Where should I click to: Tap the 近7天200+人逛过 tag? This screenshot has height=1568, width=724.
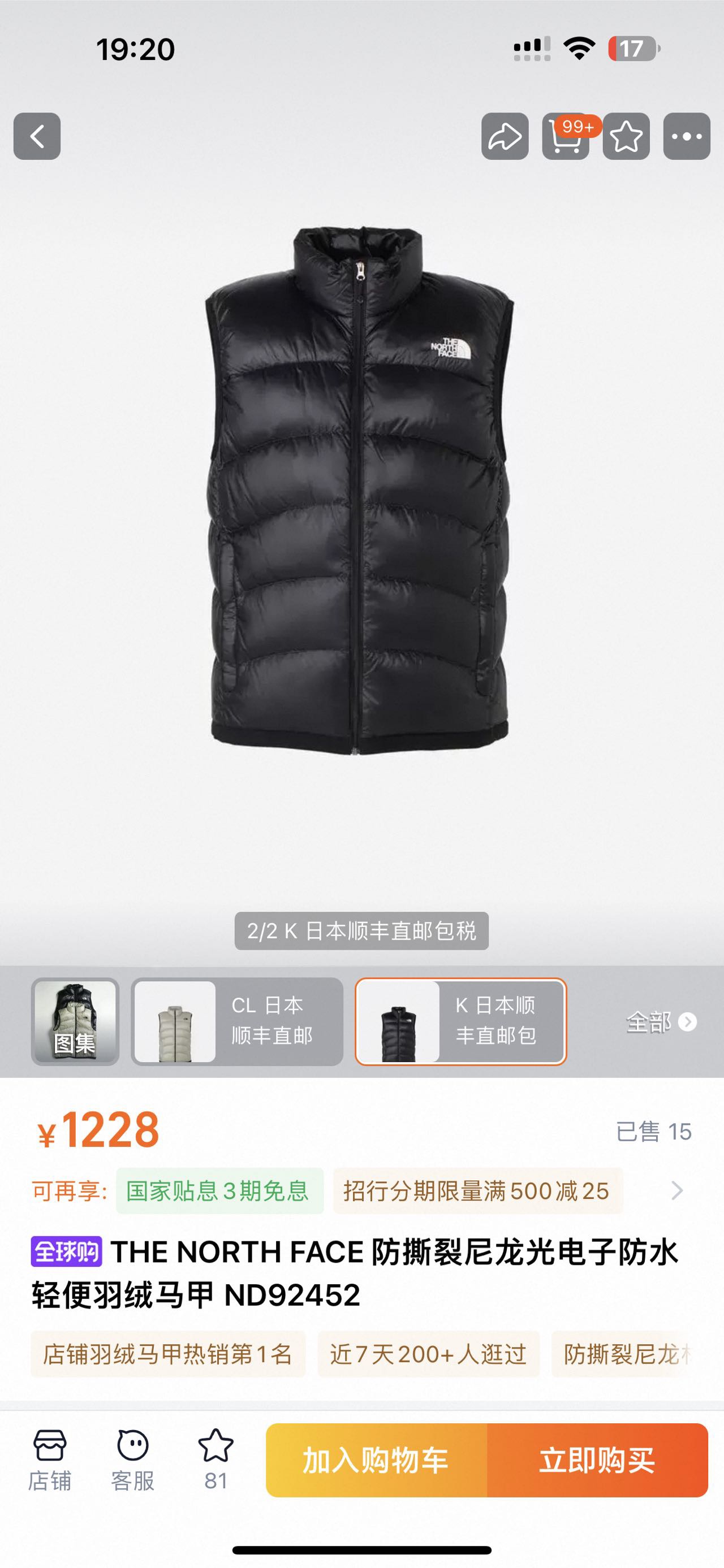pyautogui.click(x=428, y=1354)
